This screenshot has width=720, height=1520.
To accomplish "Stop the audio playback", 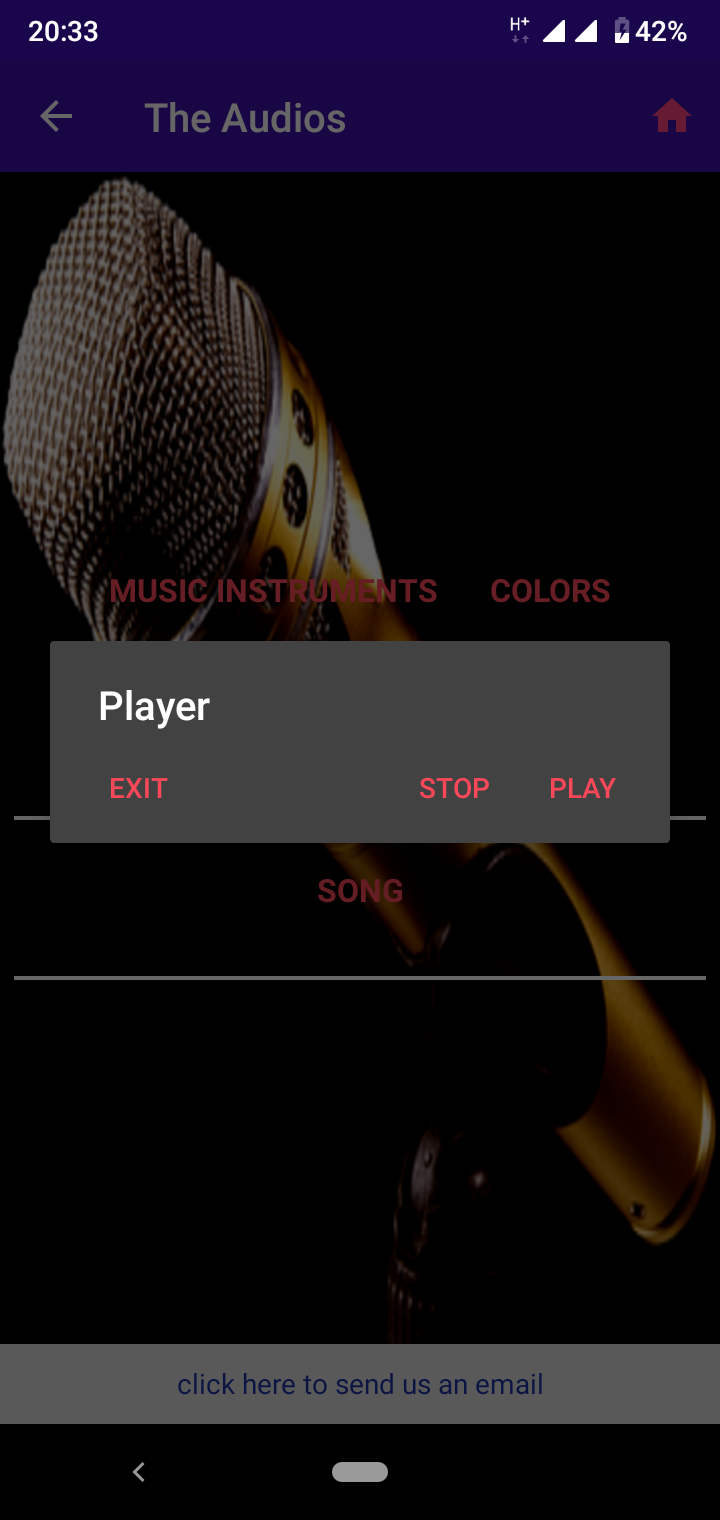I will pos(454,788).
